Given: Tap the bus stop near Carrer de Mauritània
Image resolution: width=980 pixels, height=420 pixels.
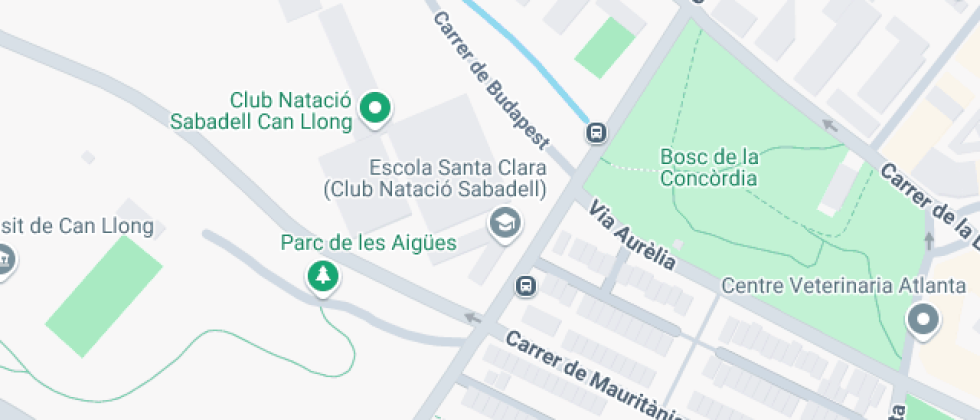Looking at the screenshot, I should pos(526,286).
